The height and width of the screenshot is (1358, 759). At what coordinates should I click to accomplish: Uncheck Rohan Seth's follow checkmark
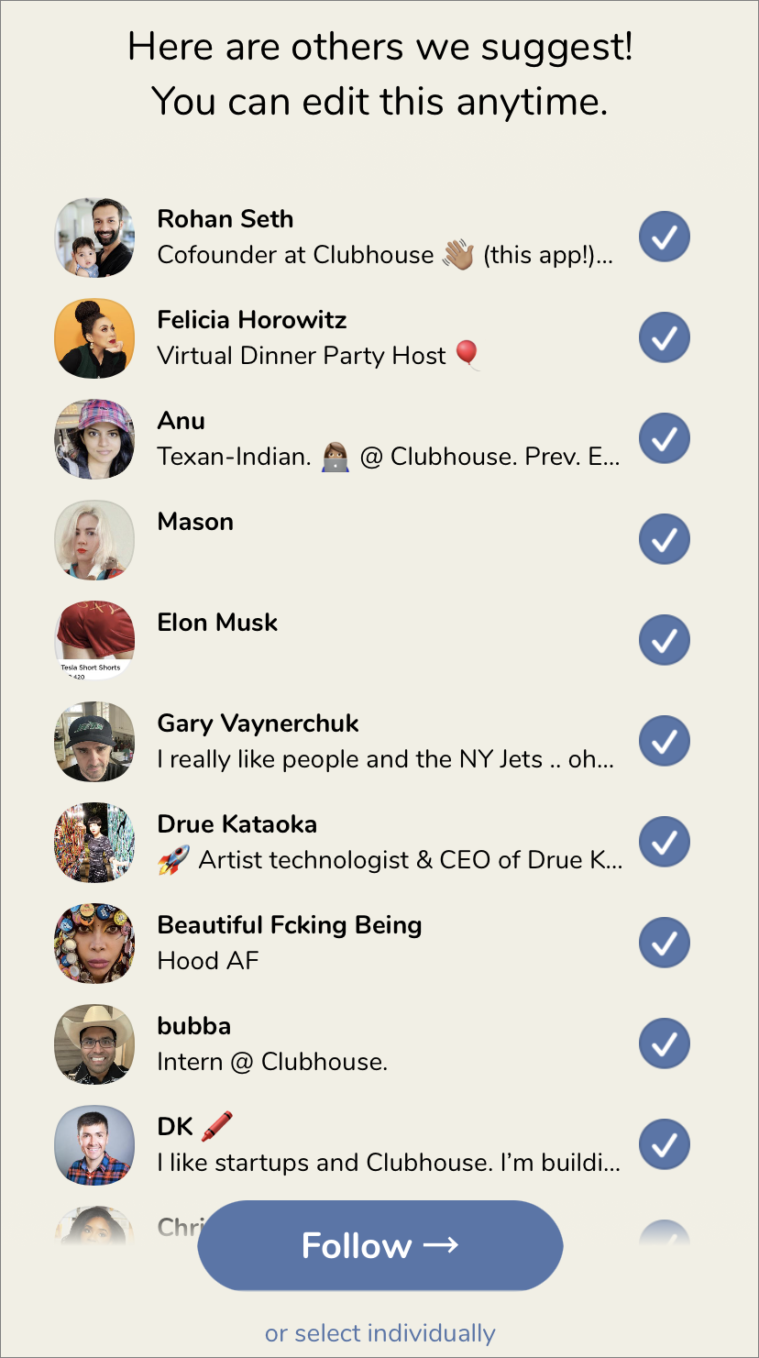point(664,237)
